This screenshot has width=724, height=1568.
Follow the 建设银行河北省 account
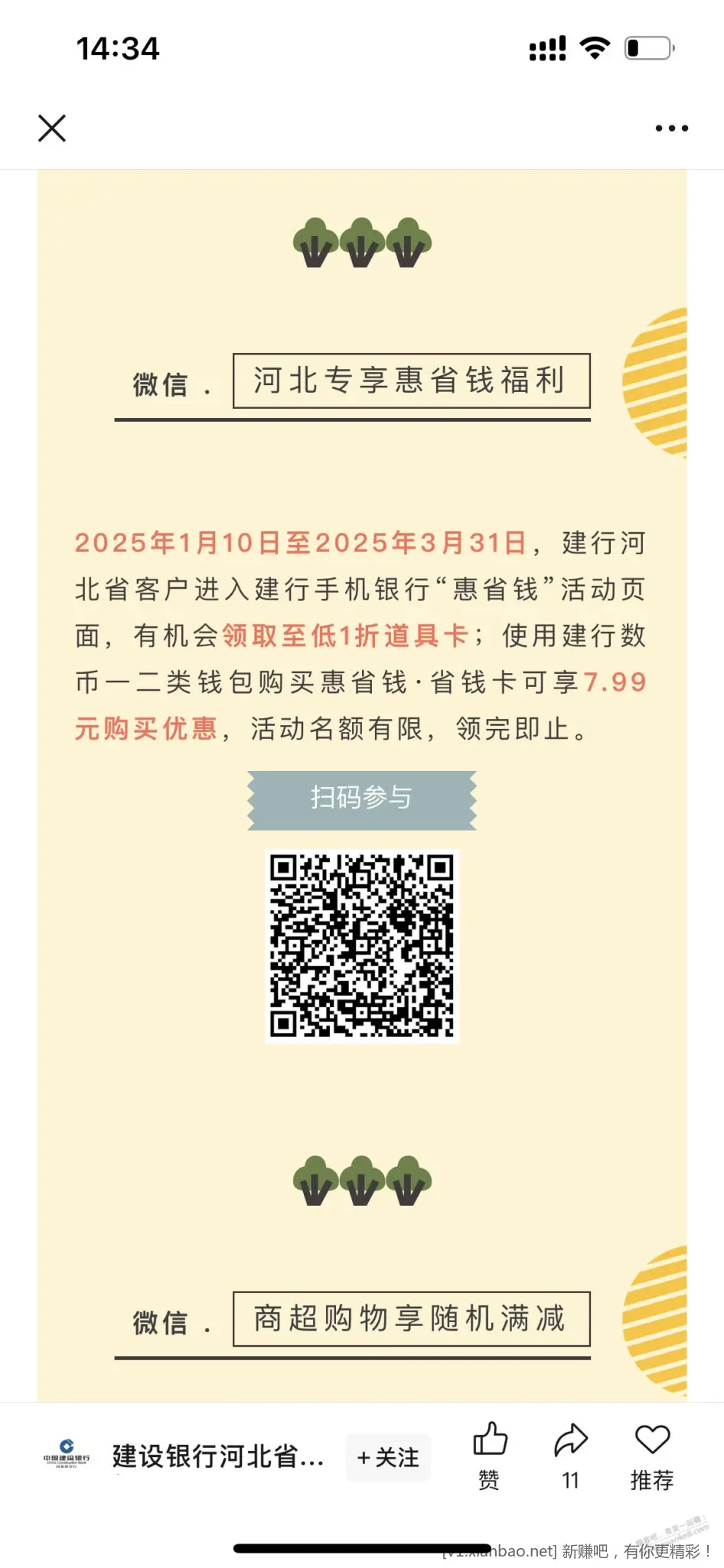[388, 1457]
